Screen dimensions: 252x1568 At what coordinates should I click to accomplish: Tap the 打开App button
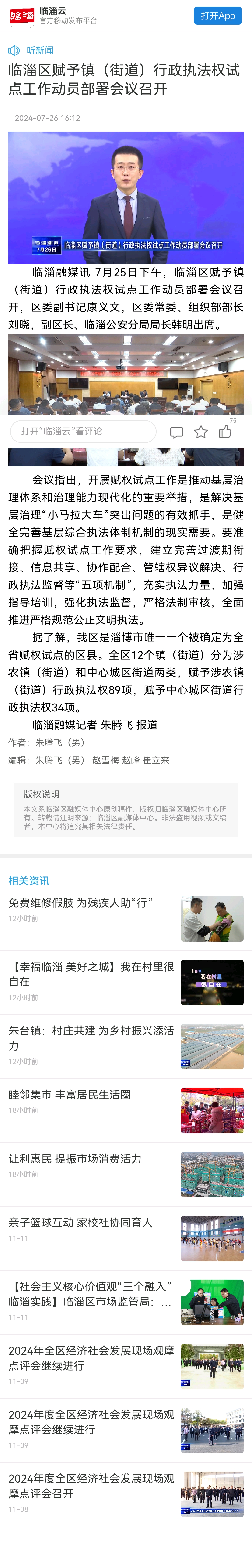[x=218, y=16]
